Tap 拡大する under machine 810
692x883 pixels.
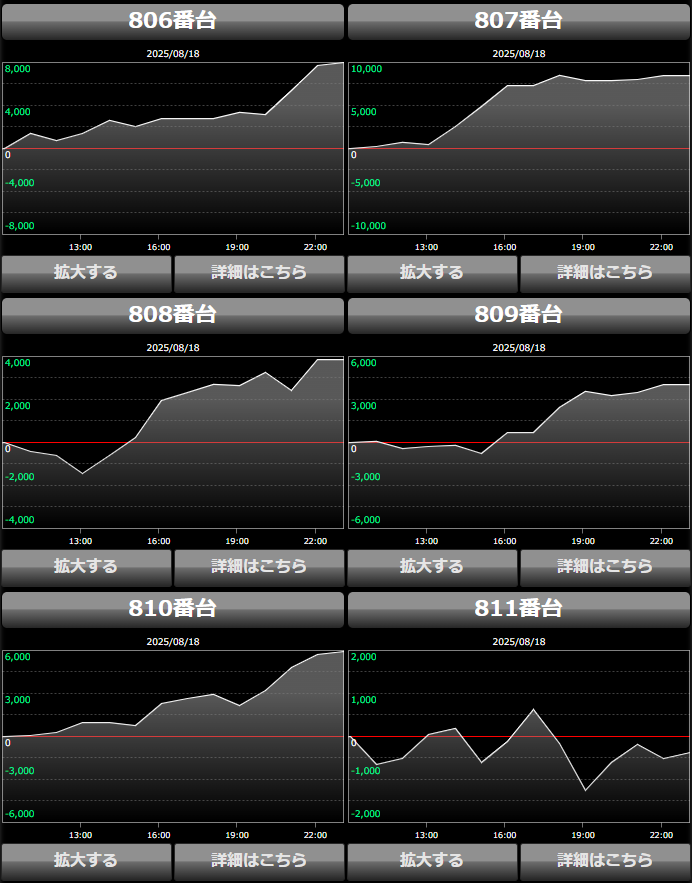click(x=86, y=860)
